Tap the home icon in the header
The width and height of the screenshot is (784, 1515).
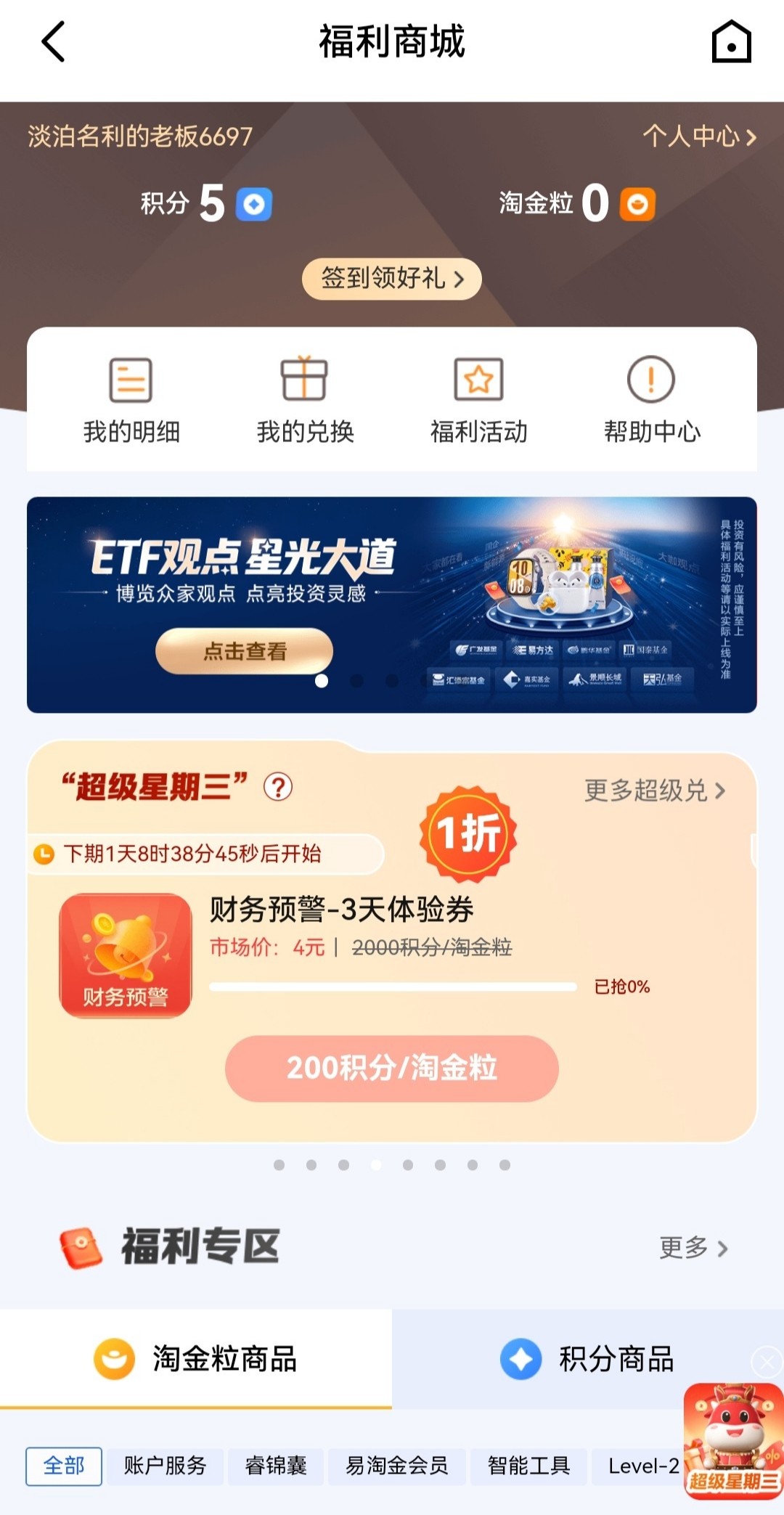730,41
